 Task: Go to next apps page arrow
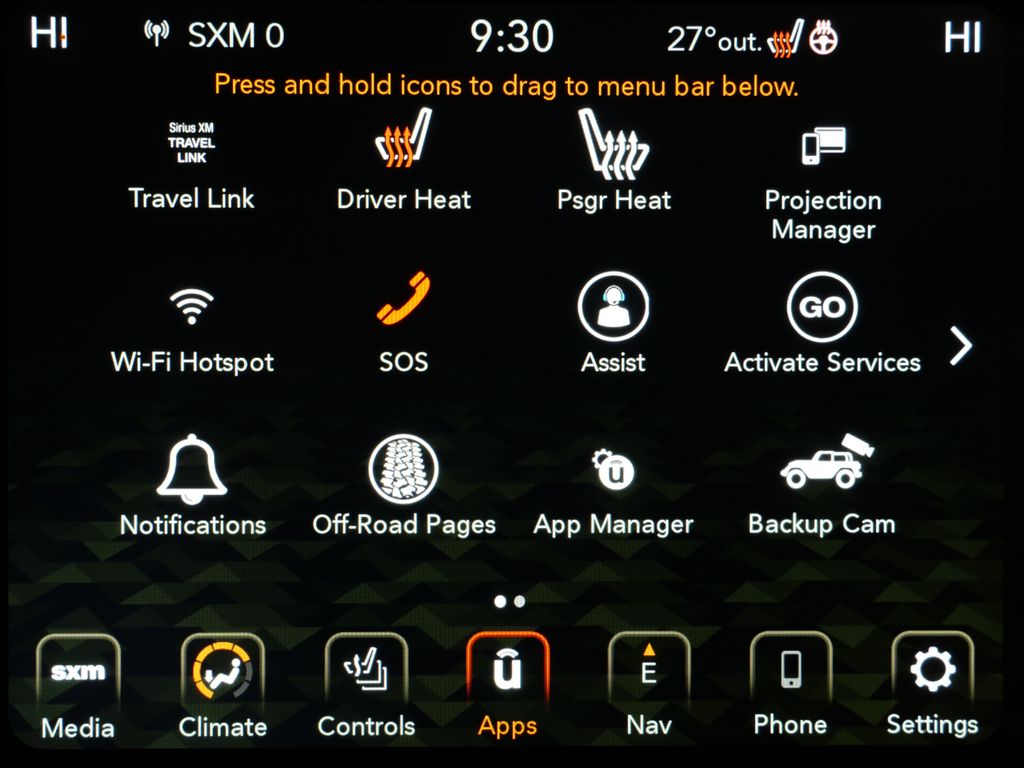pos(960,346)
